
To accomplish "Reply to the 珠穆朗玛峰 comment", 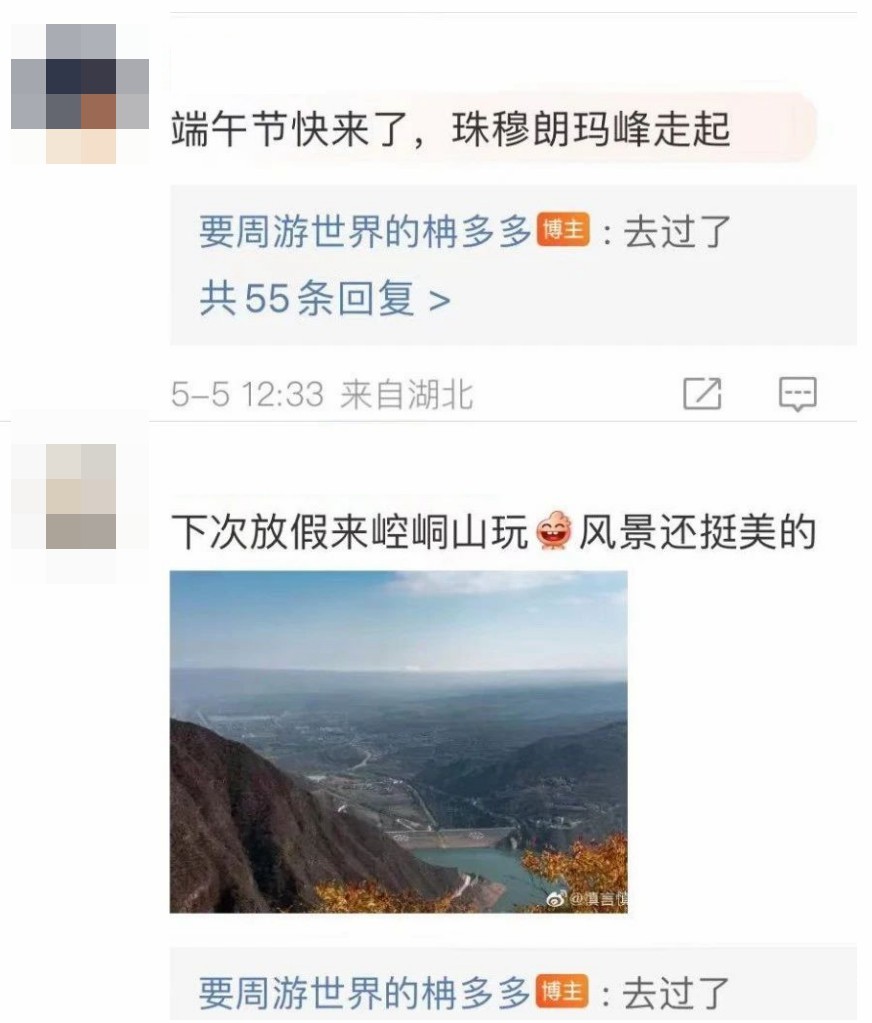I will tap(797, 394).
